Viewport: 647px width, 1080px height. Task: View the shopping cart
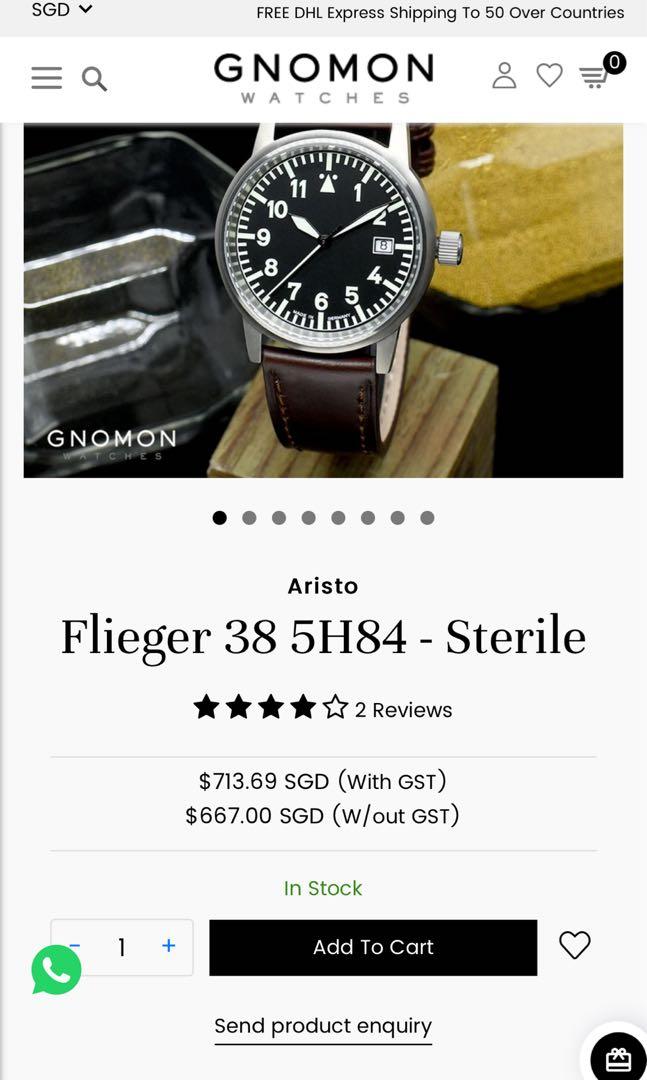[x=596, y=76]
